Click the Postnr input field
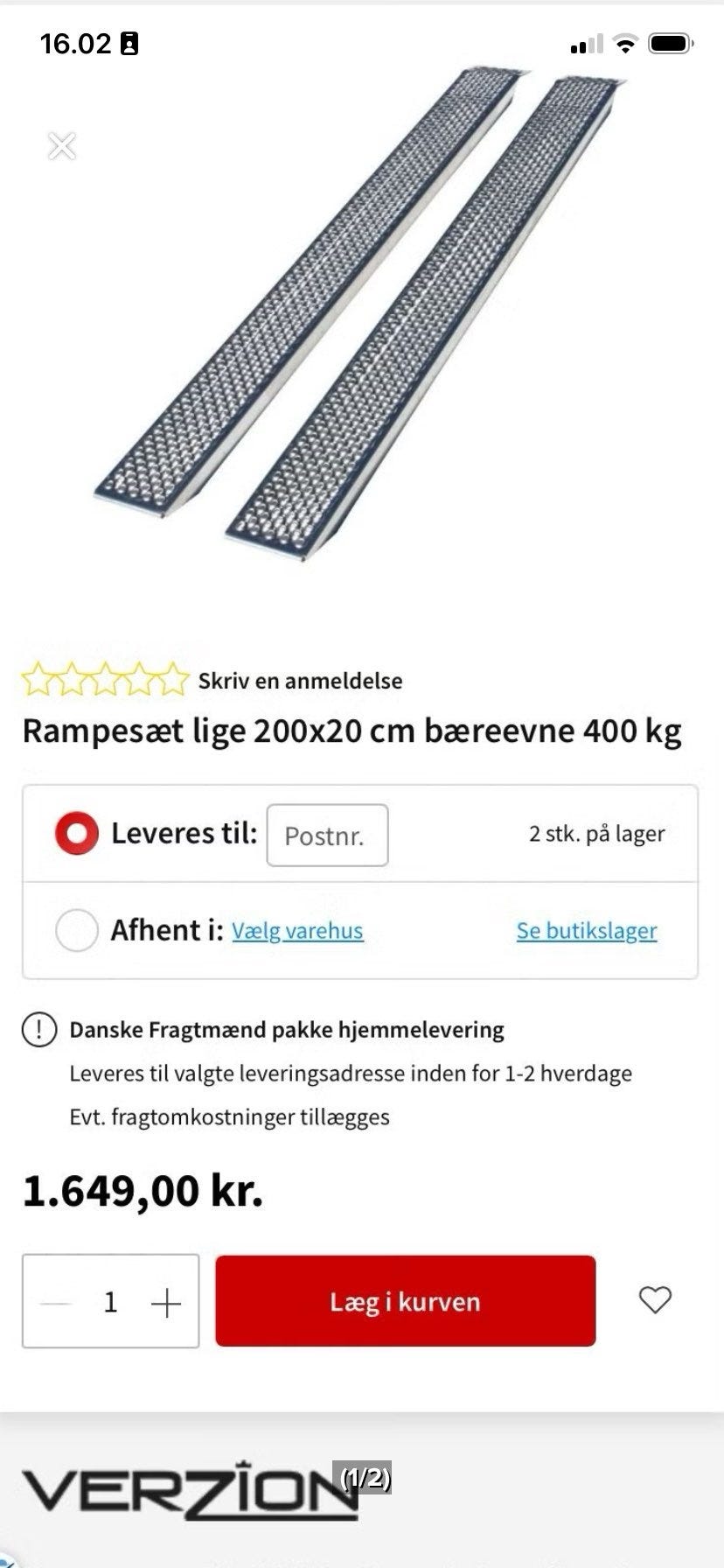The height and width of the screenshot is (1568, 724). pos(327,836)
